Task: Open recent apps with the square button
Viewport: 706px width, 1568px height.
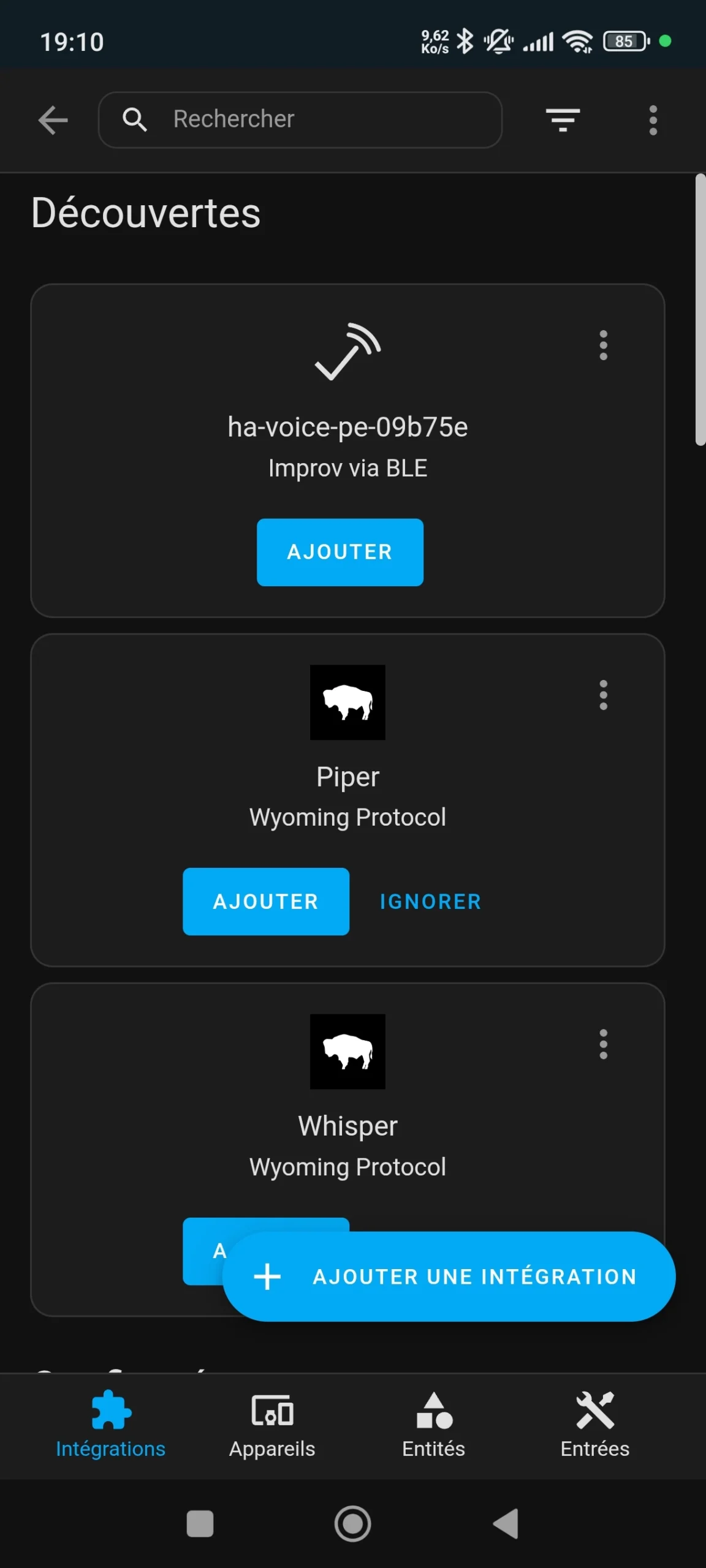Action: (200, 1523)
